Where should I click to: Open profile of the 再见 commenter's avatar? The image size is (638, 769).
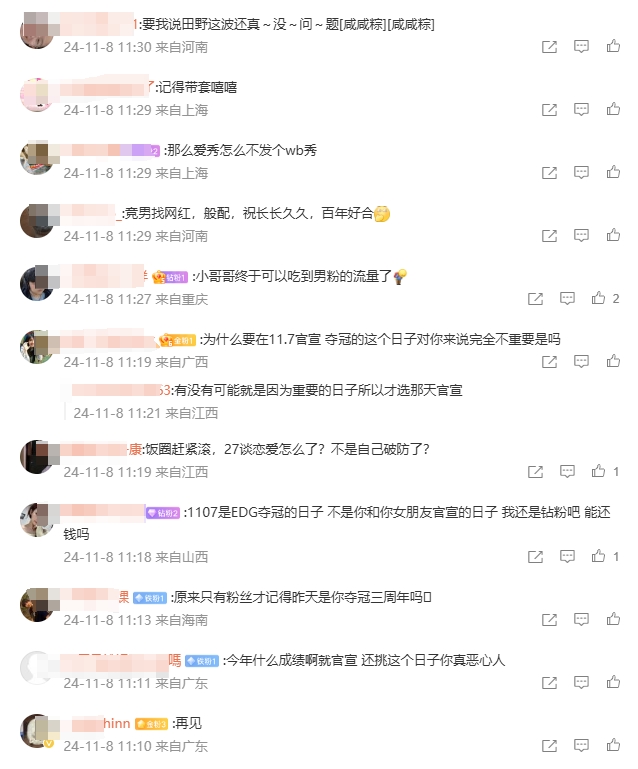click(36, 731)
